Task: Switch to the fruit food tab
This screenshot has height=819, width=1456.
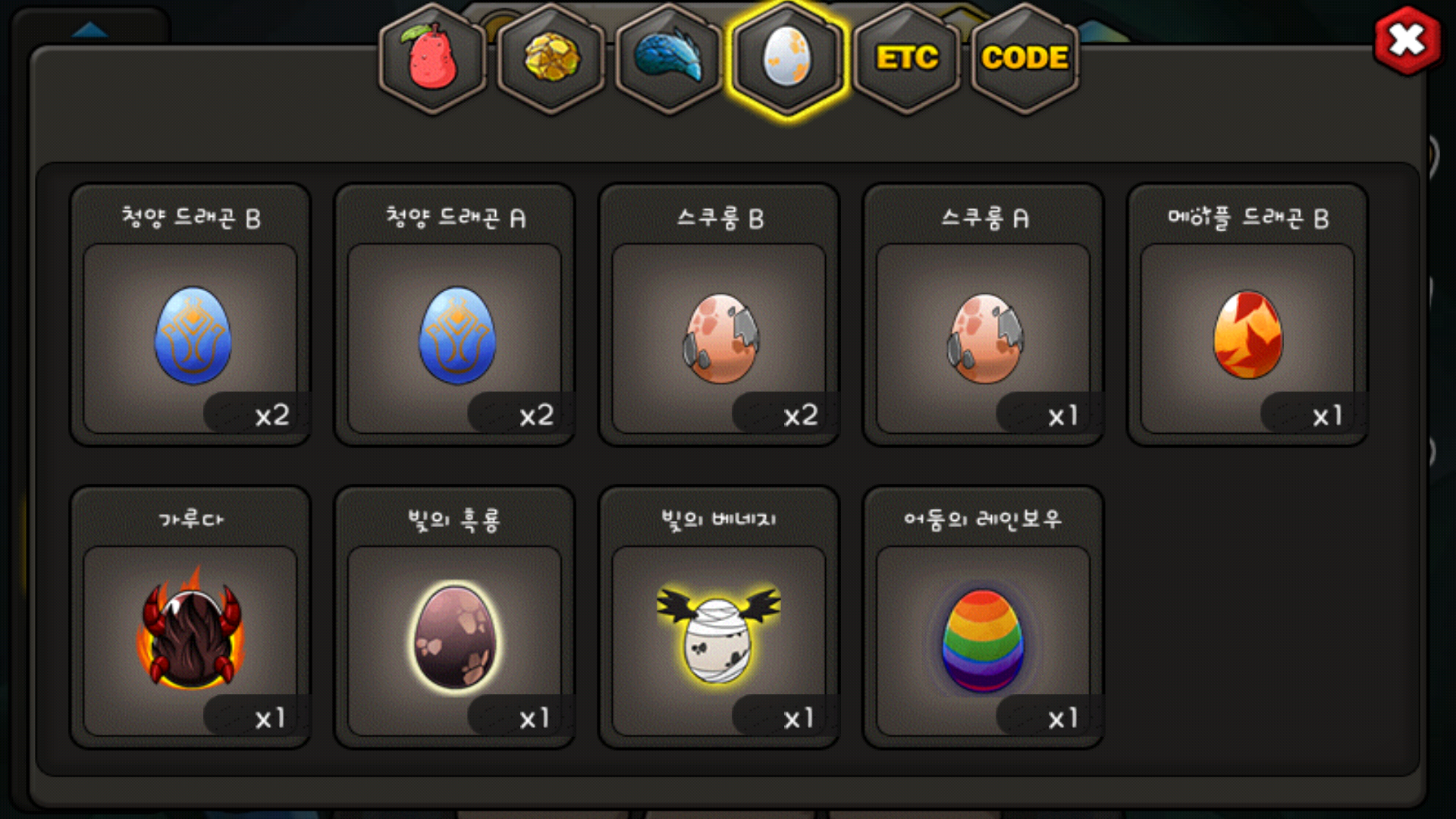Action: tap(432, 59)
